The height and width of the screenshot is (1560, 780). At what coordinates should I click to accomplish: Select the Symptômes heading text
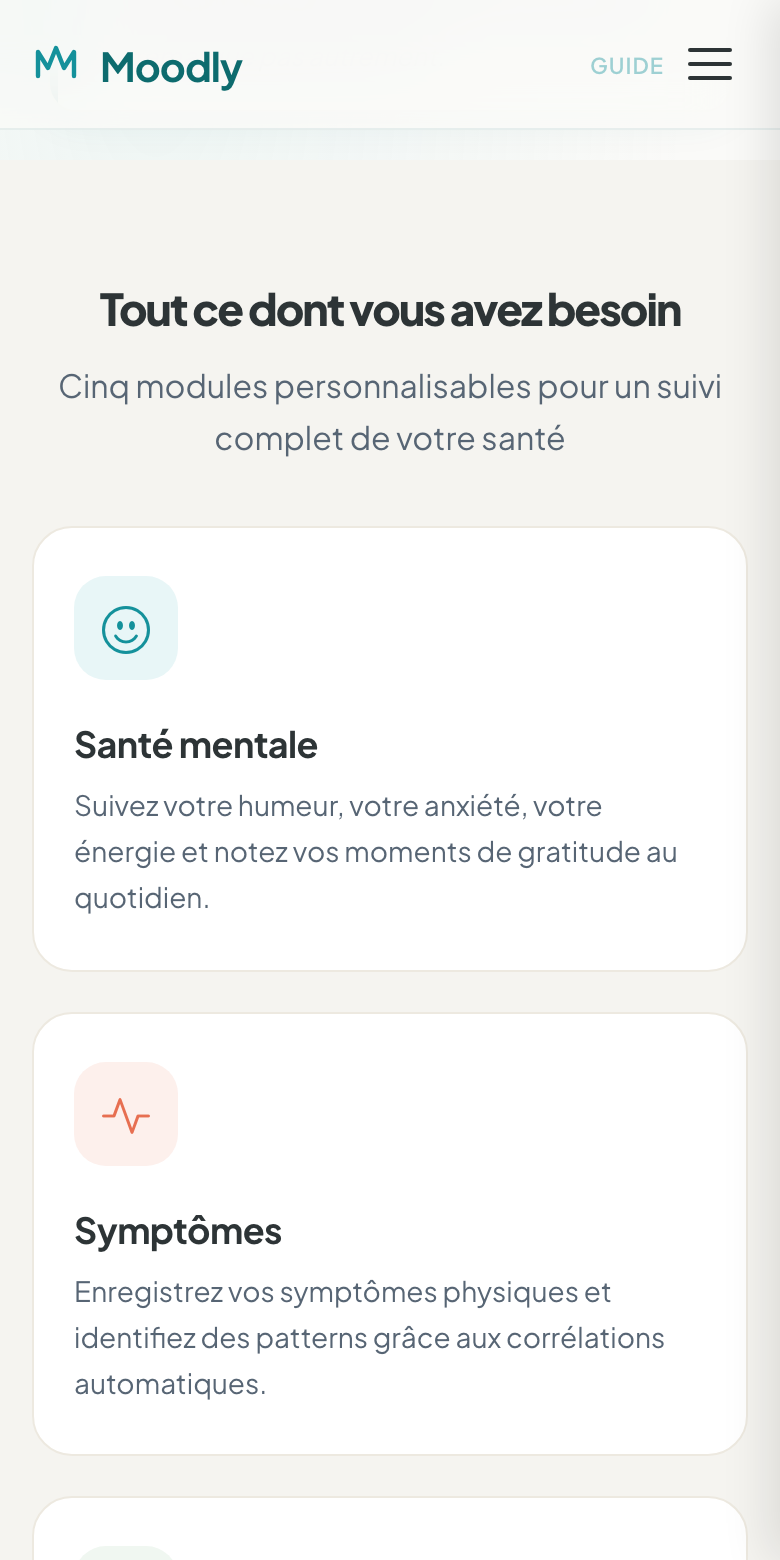[x=177, y=1230]
